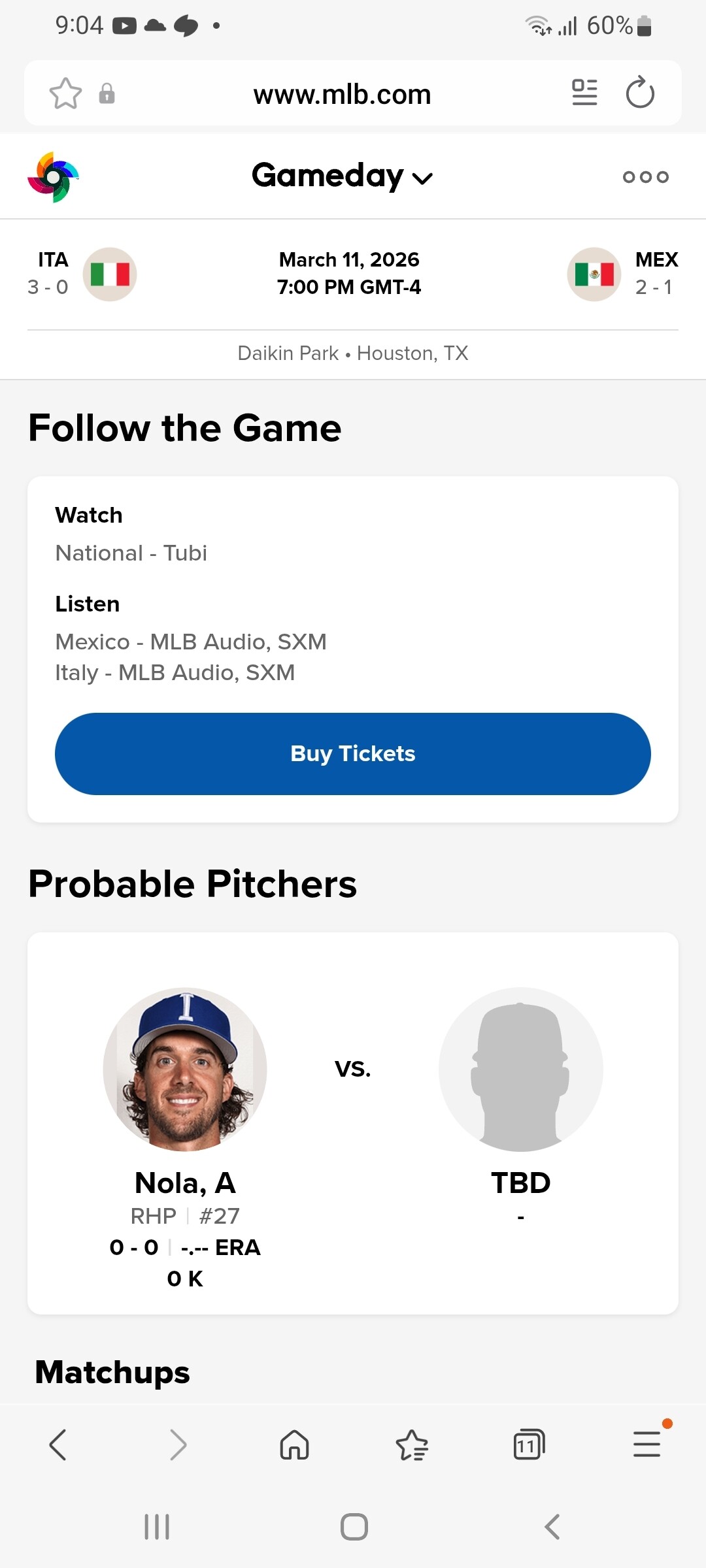The image size is (706, 1568).
Task: Open browser bookmarks list
Action: click(412, 1444)
